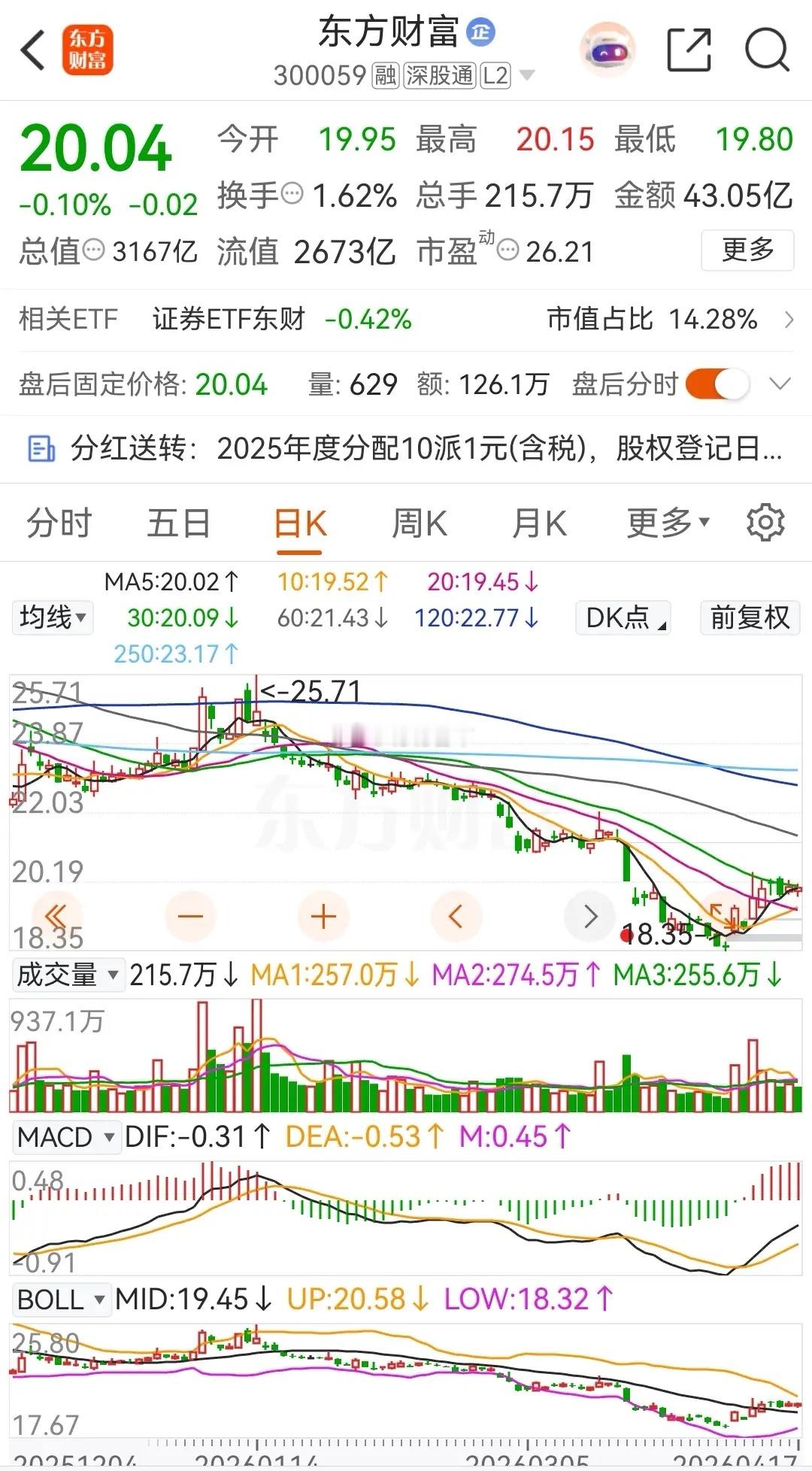Share this stock page
This screenshot has height=1471, width=812.
[689, 50]
